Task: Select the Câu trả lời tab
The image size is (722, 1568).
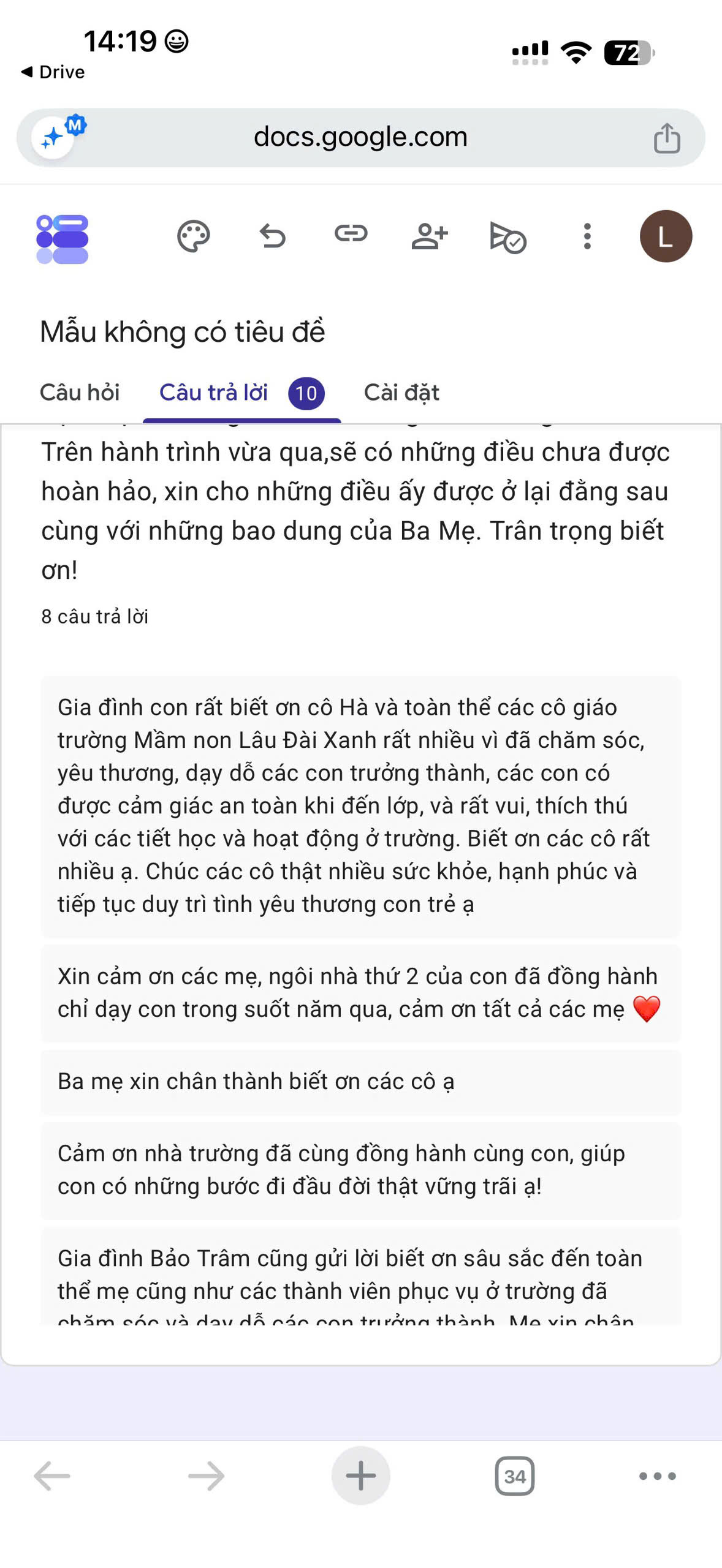Action: coord(241,393)
